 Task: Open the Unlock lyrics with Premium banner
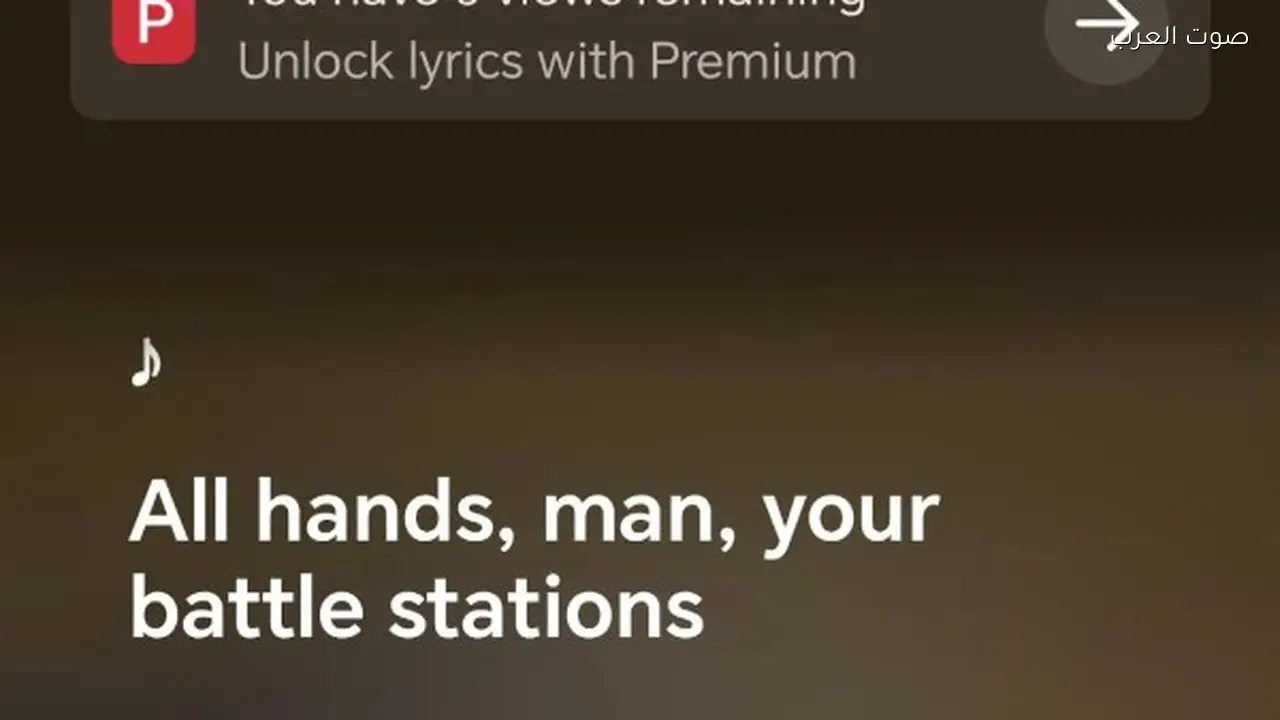pyautogui.click(x=546, y=62)
